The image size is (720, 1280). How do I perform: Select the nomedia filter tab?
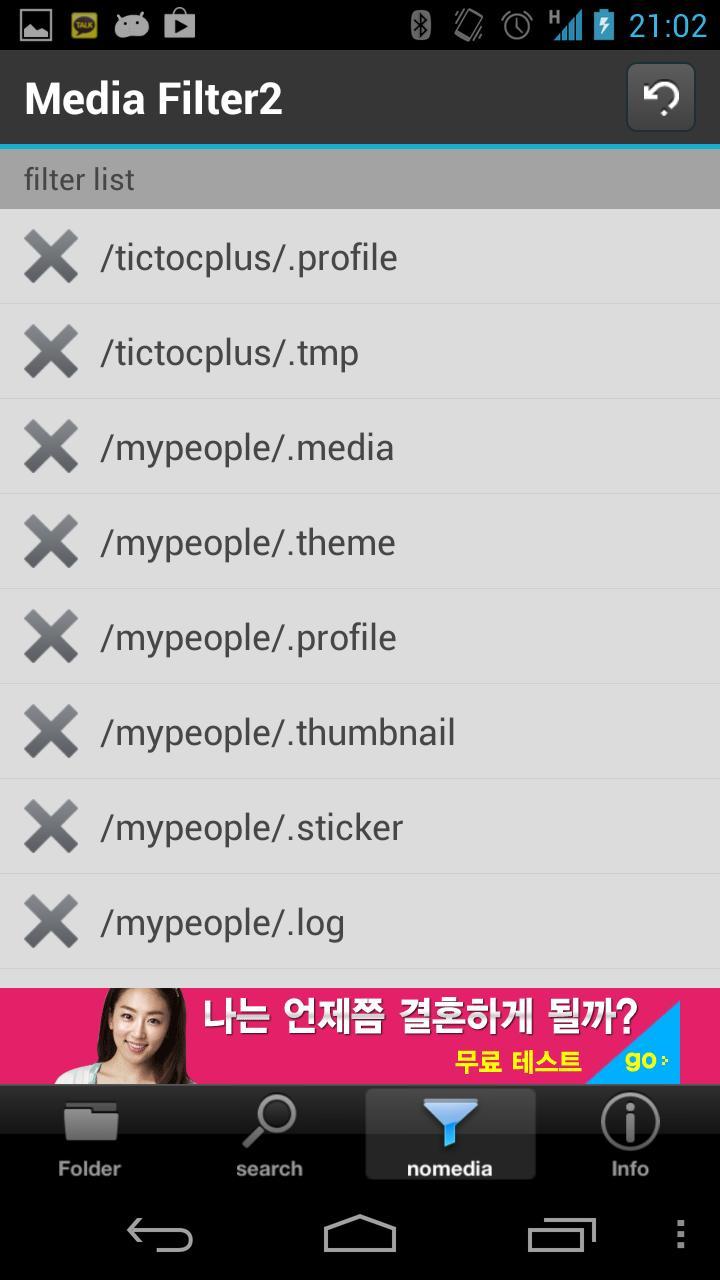tap(449, 1135)
